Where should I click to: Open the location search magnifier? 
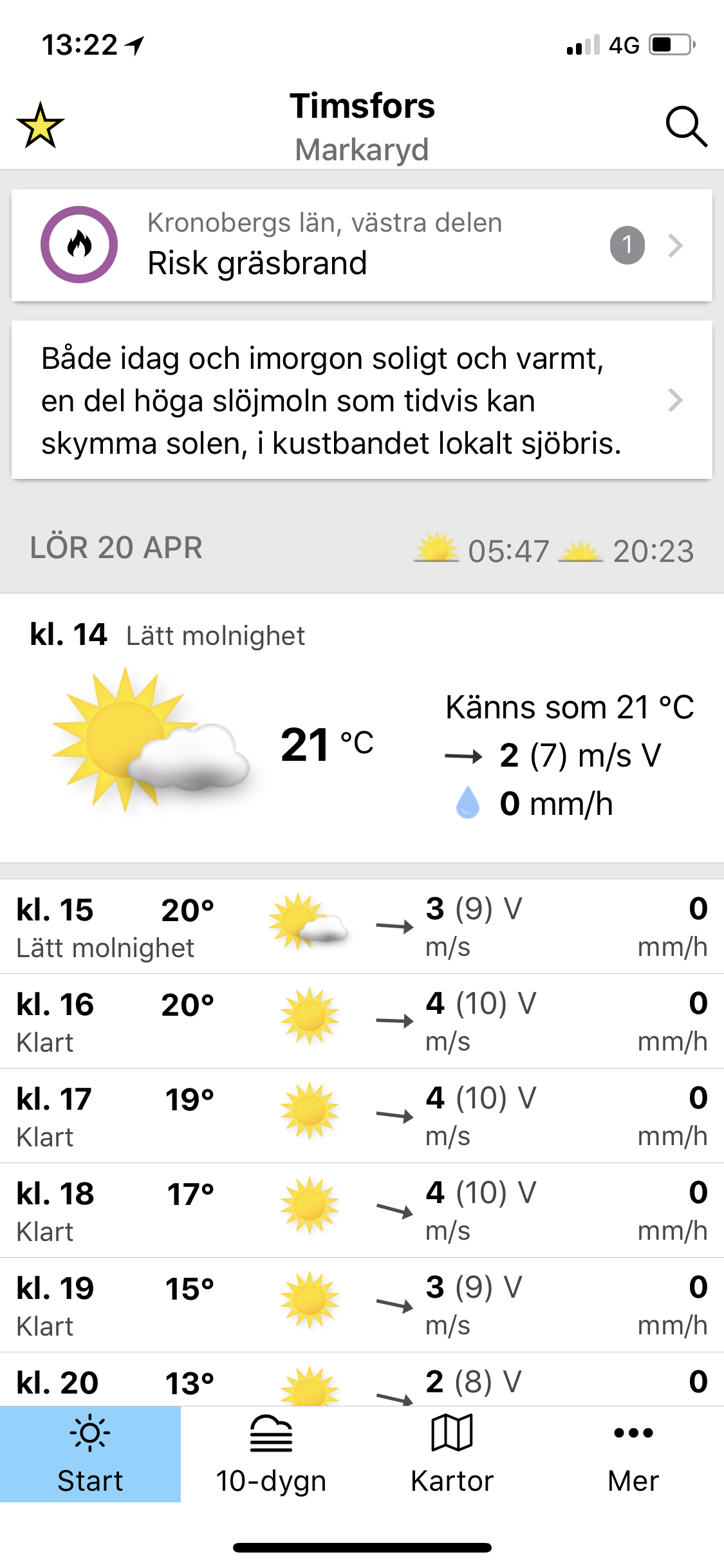(686, 126)
